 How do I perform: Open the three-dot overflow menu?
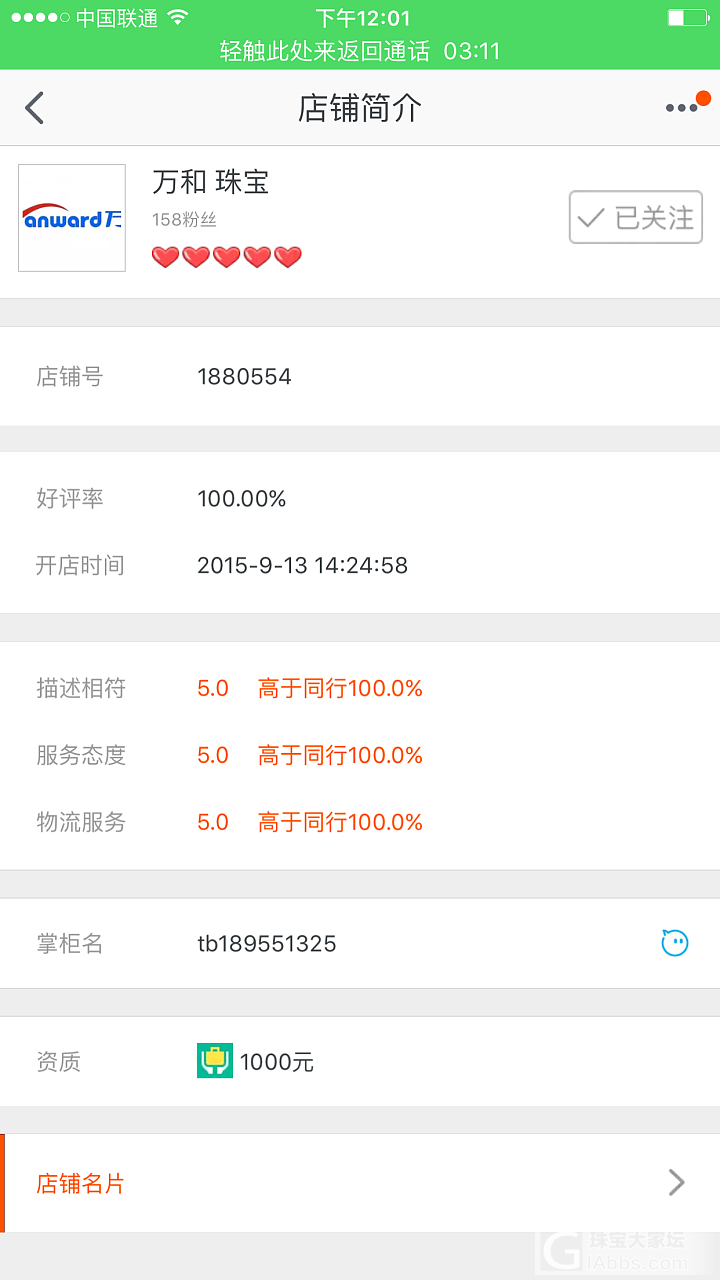(683, 108)
